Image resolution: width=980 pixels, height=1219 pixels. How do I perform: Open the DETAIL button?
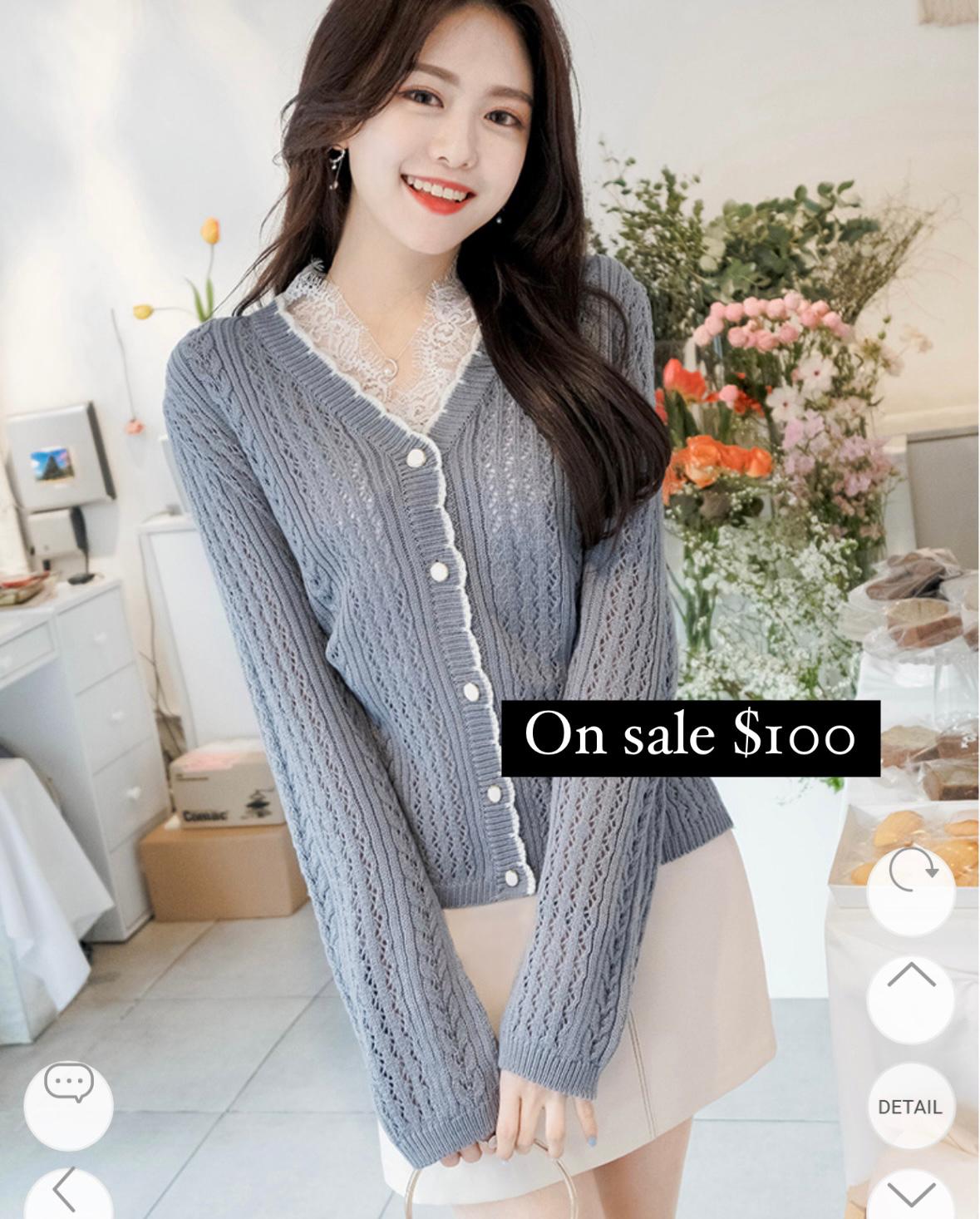coord(910,1107)
